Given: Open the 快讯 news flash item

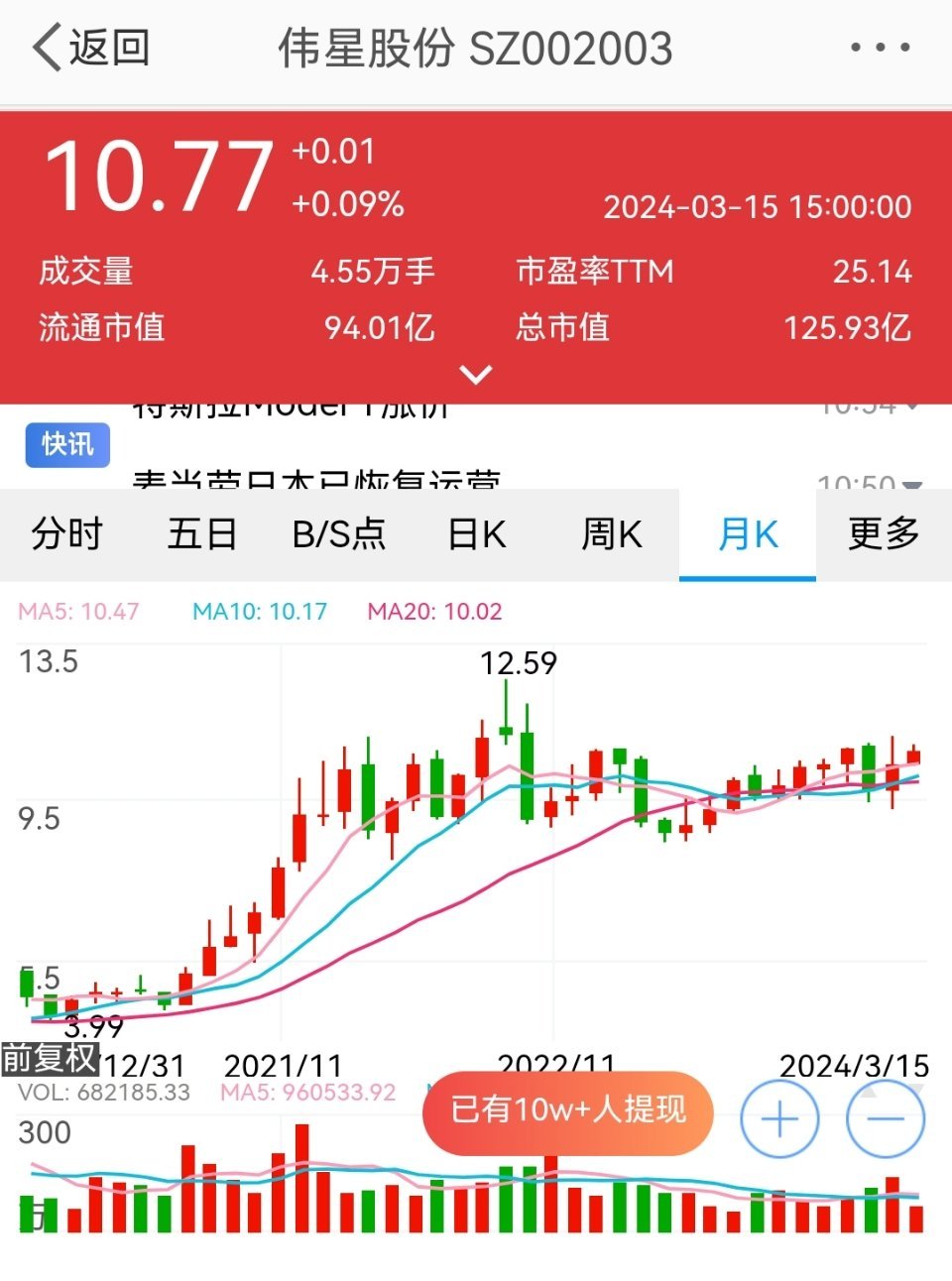Looking at the screenshot, I should pos(66,444).
